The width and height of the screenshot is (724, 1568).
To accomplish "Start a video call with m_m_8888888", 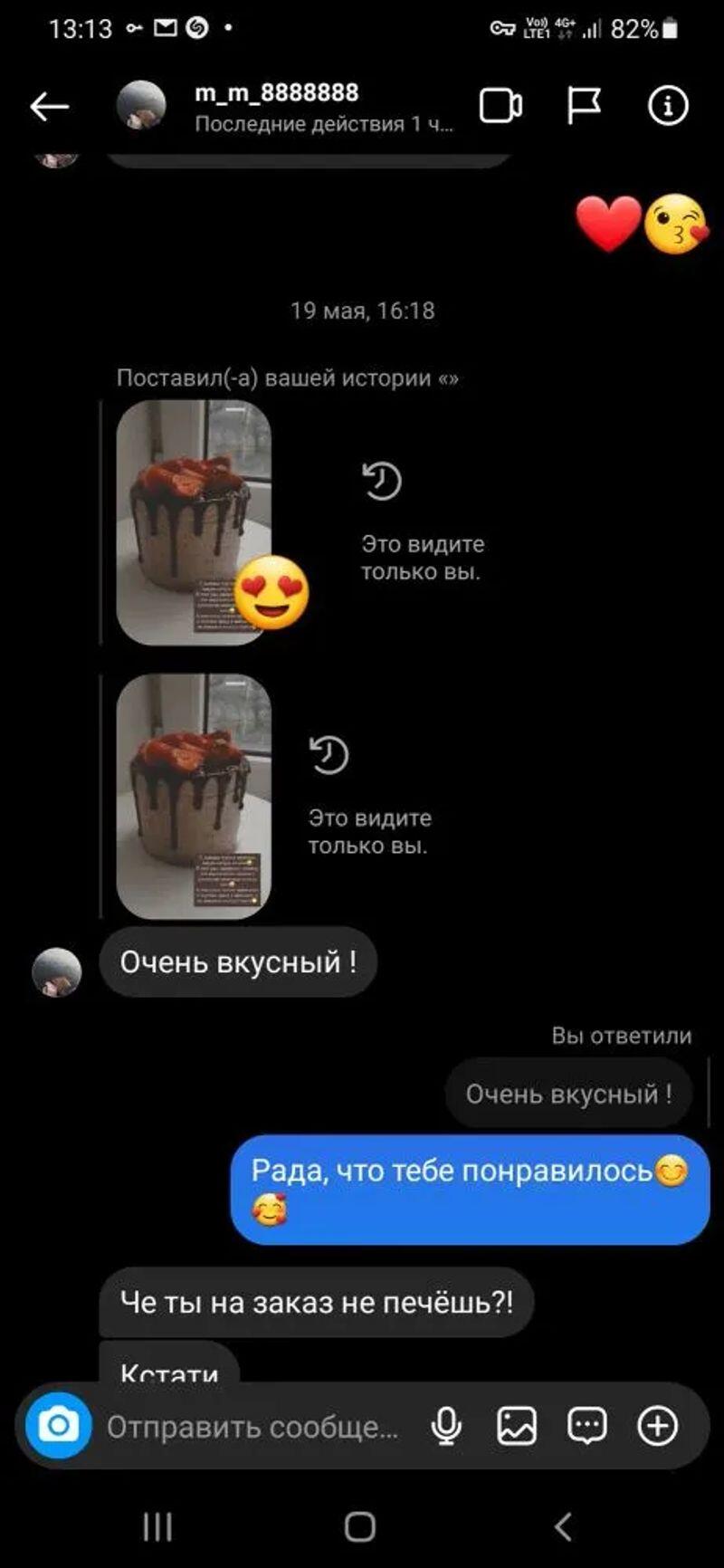I will pos(500,107).
